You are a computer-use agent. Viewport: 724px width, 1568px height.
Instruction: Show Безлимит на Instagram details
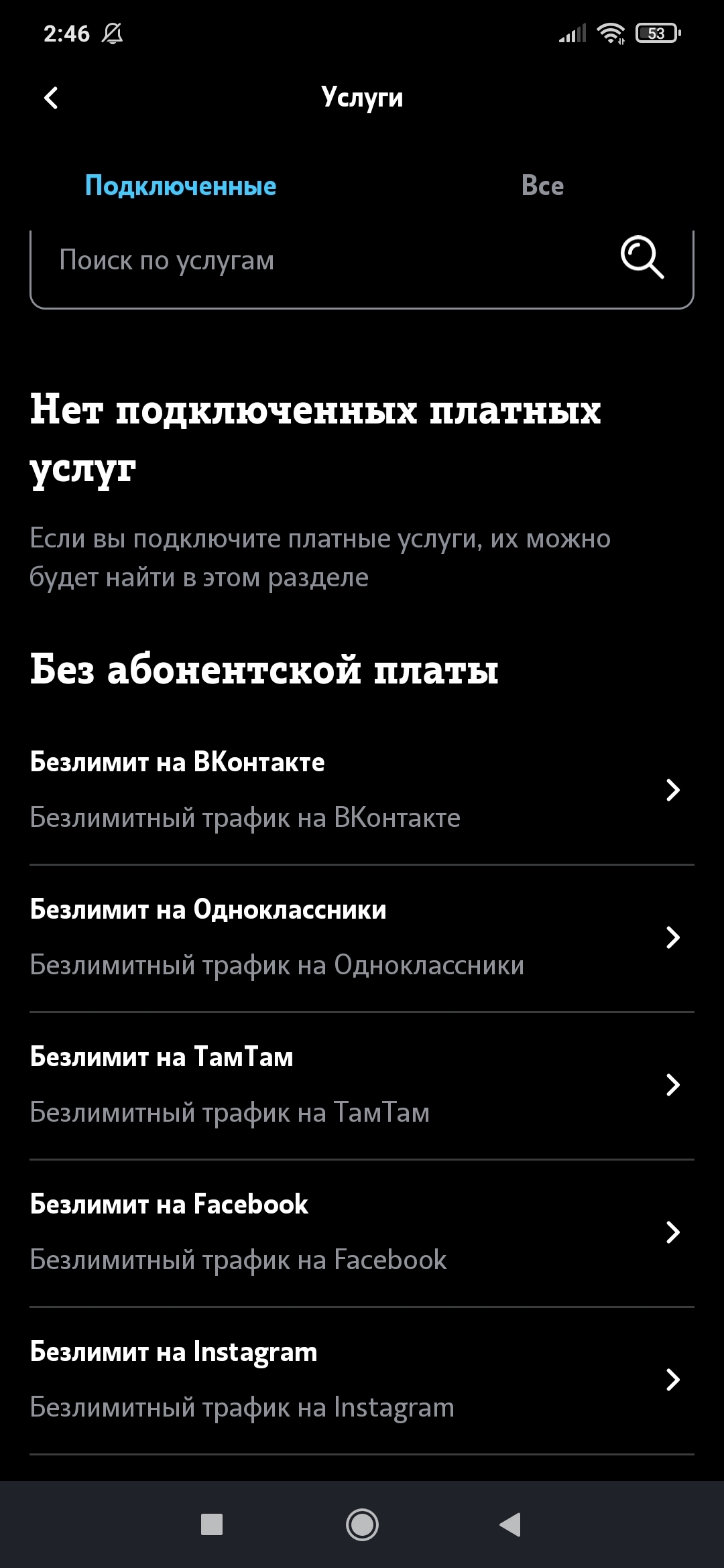point(362,1380)
